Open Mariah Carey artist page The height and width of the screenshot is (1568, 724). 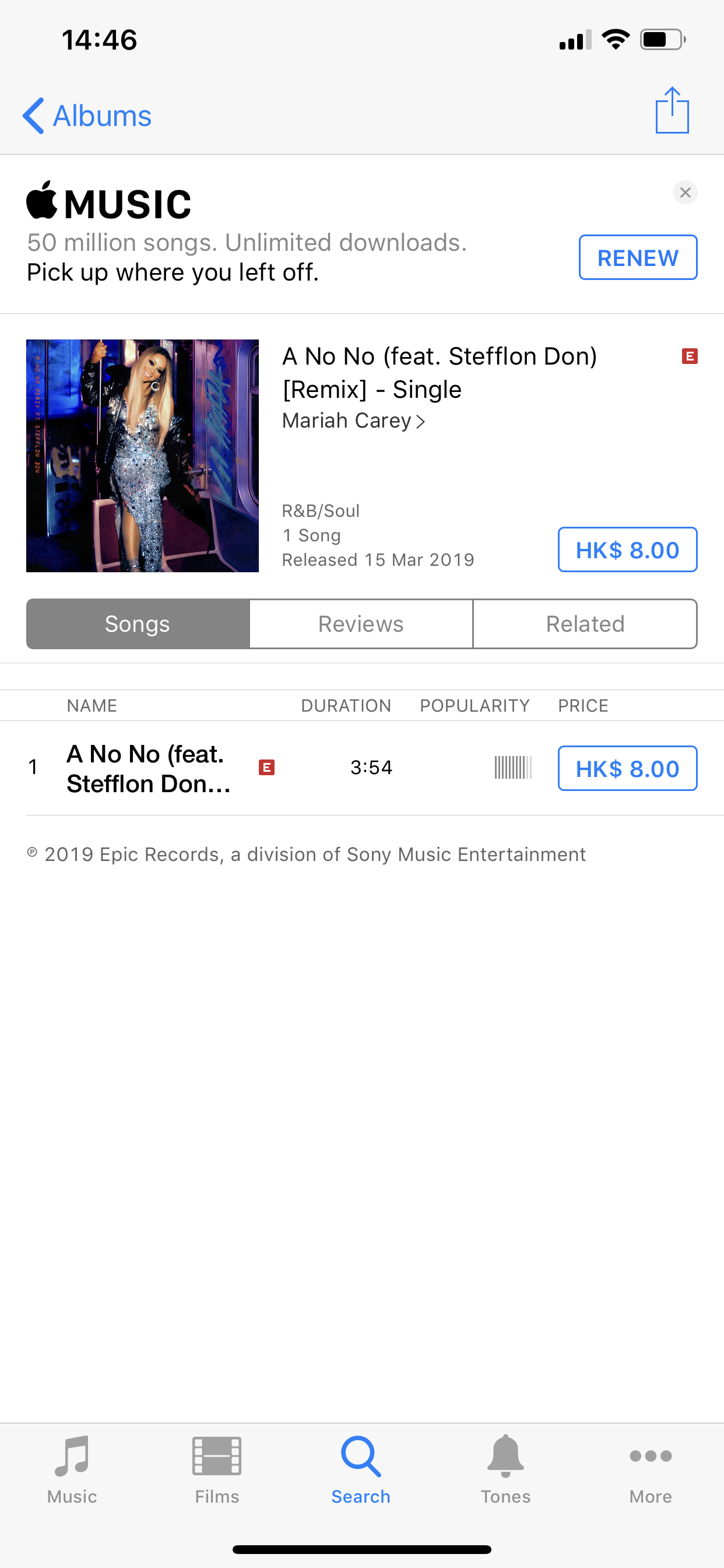(x=353, y=421)
